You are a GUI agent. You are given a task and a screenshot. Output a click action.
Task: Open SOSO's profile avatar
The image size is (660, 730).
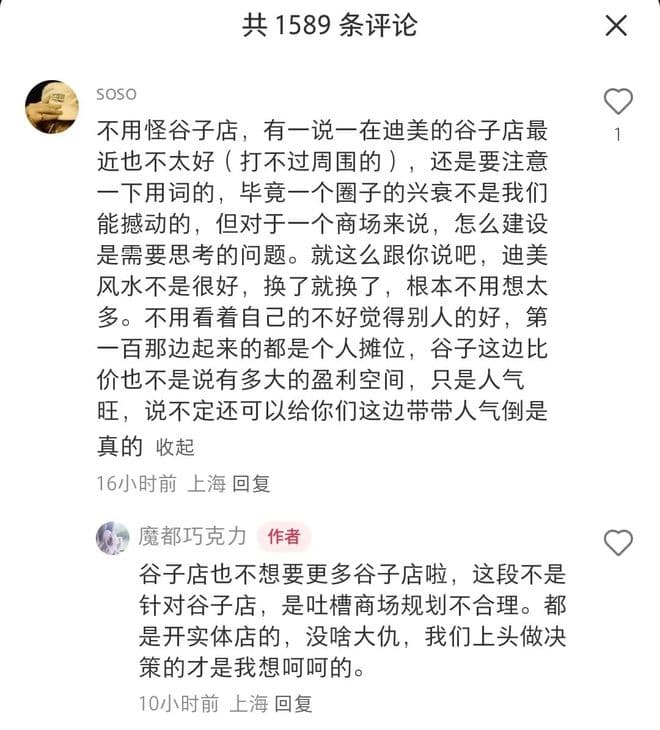coord(52,106)
